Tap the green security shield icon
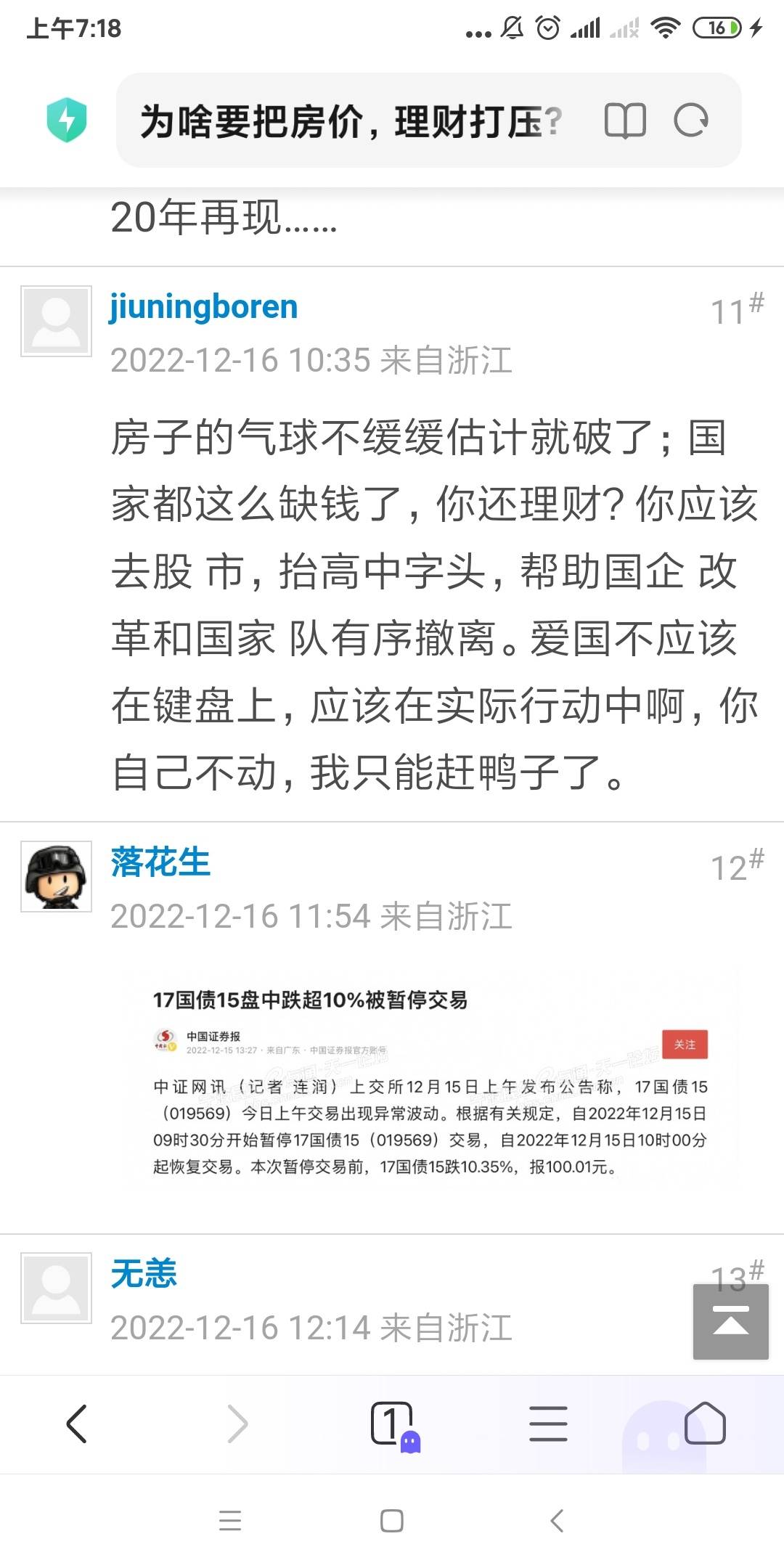Screen dimensions: 784x1568 67,120
